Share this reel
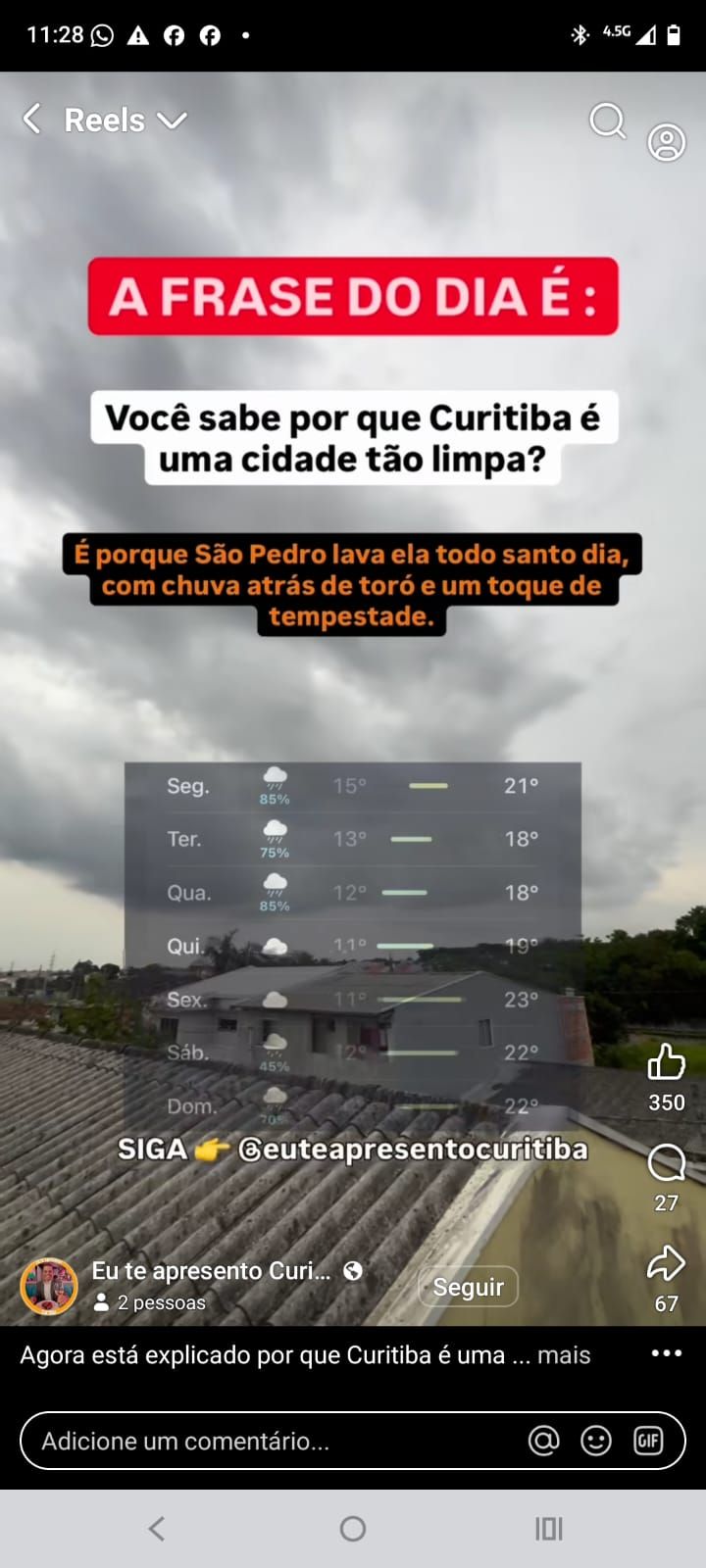Screen dimensions: 706x1568 [666, 1264]
